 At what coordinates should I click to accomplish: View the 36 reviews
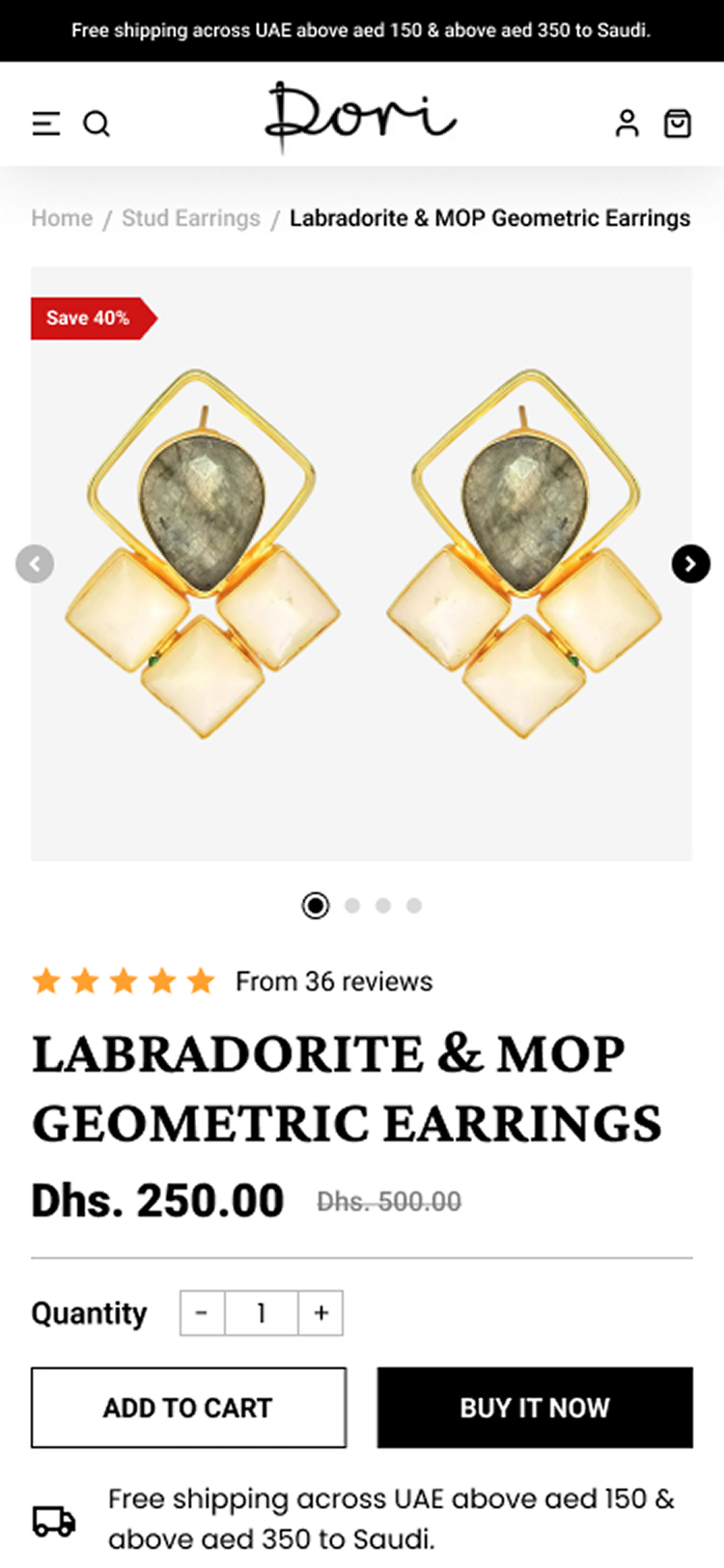pyautogui.click(x=333, y=982)
